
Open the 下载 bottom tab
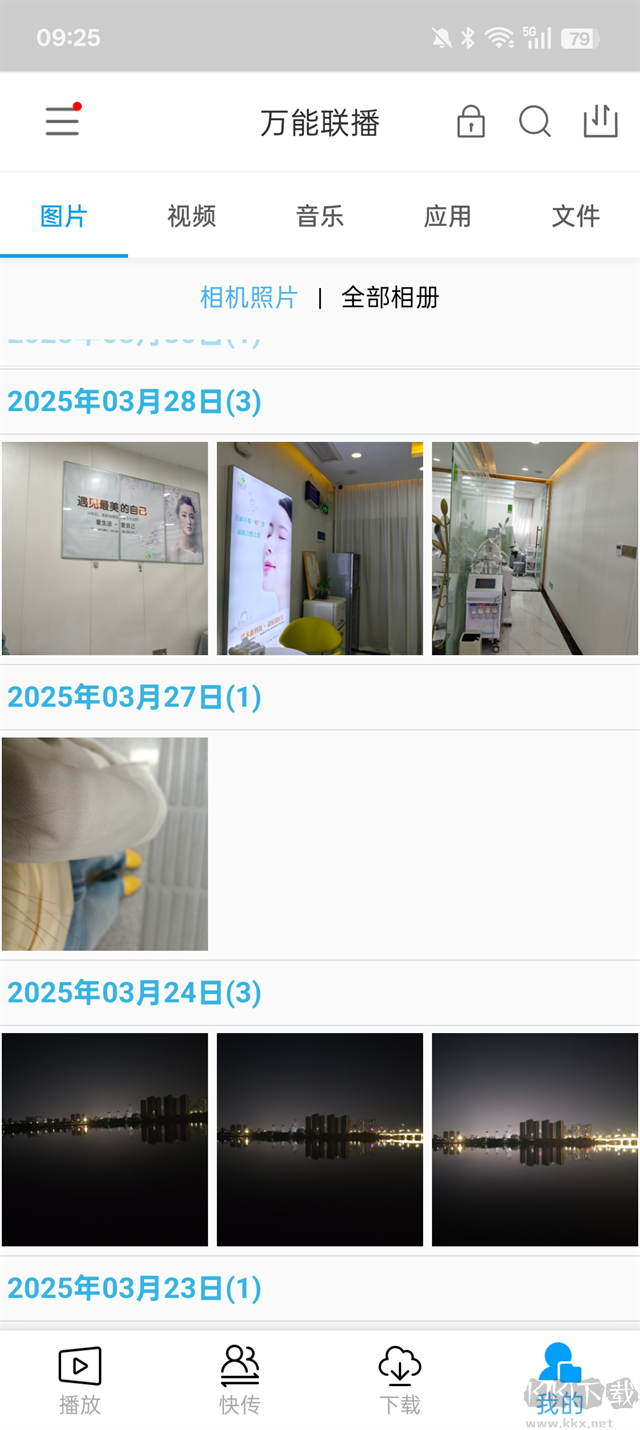pos(400,1380)
